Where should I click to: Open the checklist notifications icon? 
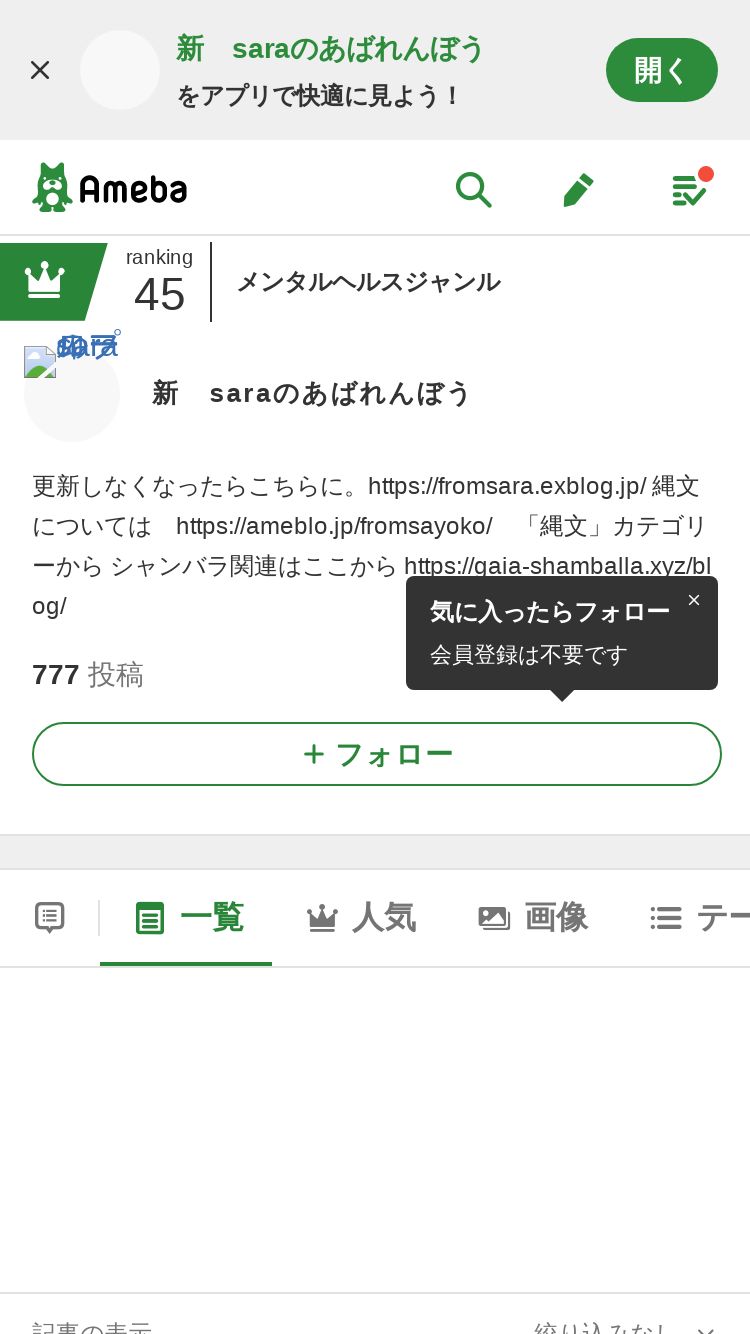(x=690, y=188)
